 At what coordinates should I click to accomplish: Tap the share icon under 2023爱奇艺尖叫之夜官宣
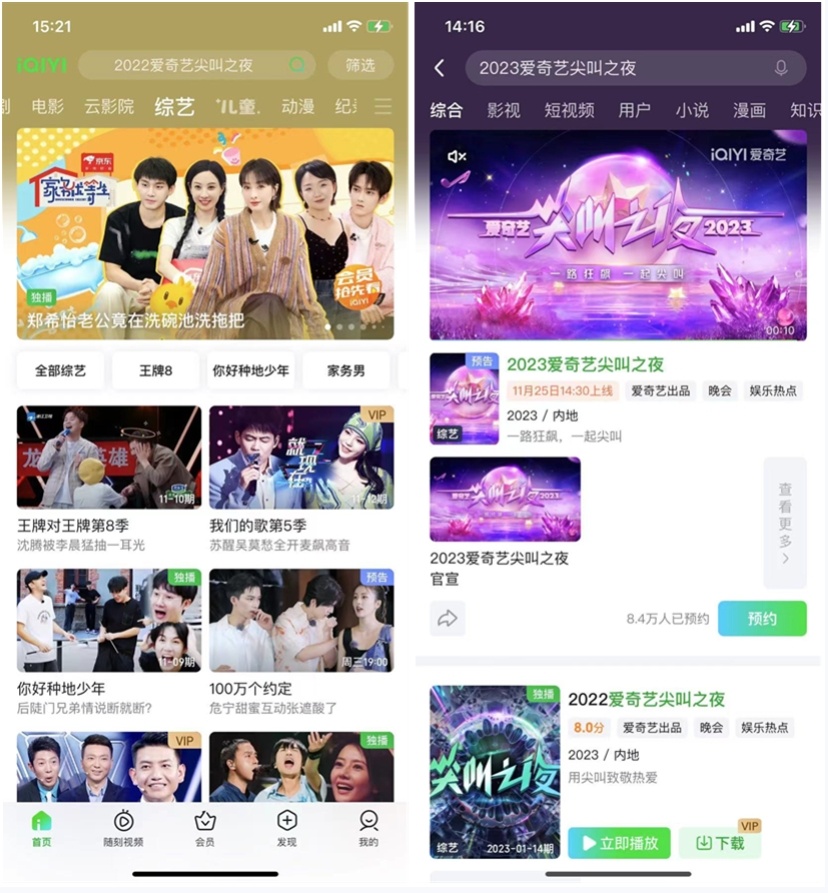coord(447,620)
